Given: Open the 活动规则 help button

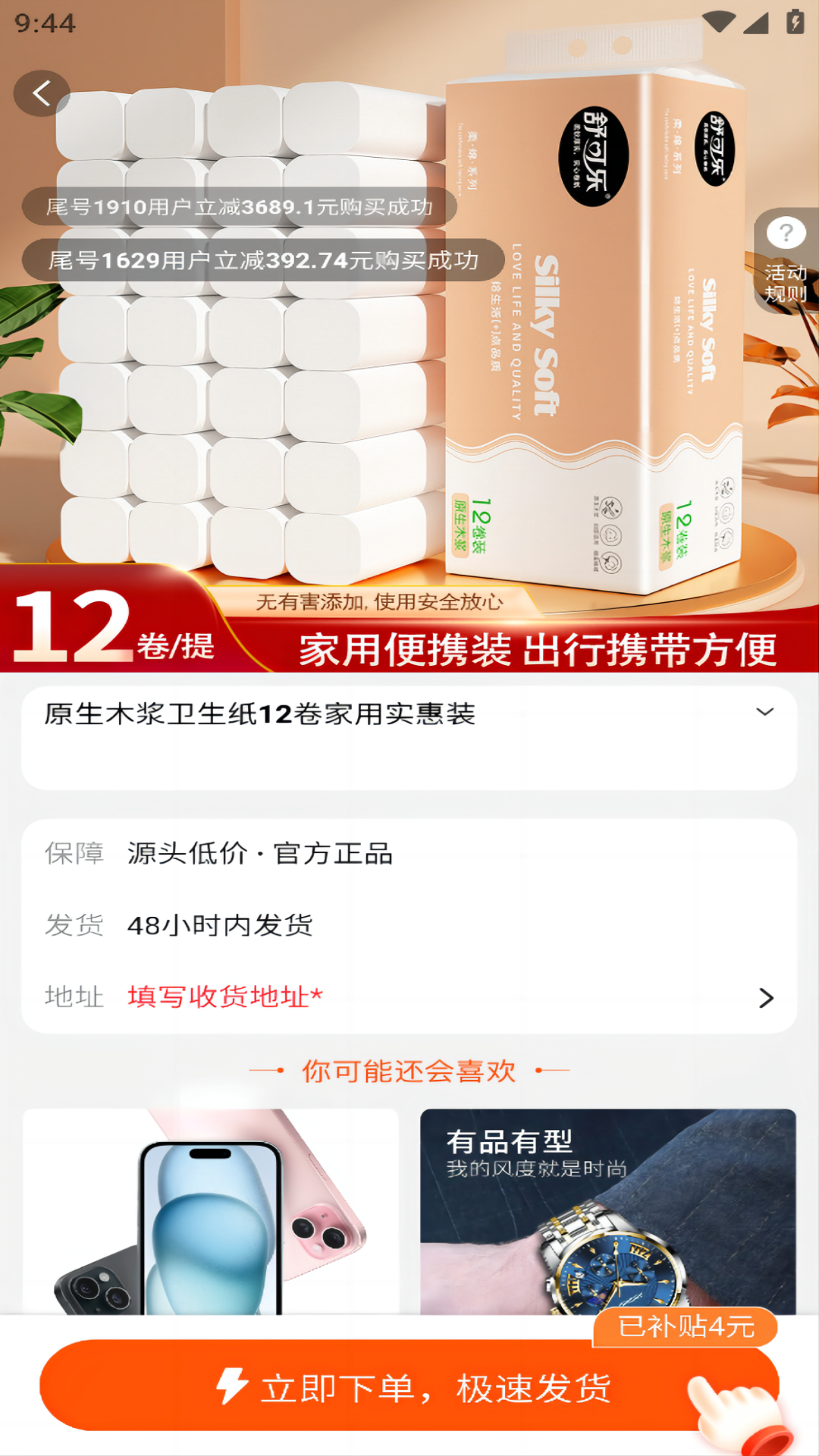Looking at the screenshot, I should point(786,260).
